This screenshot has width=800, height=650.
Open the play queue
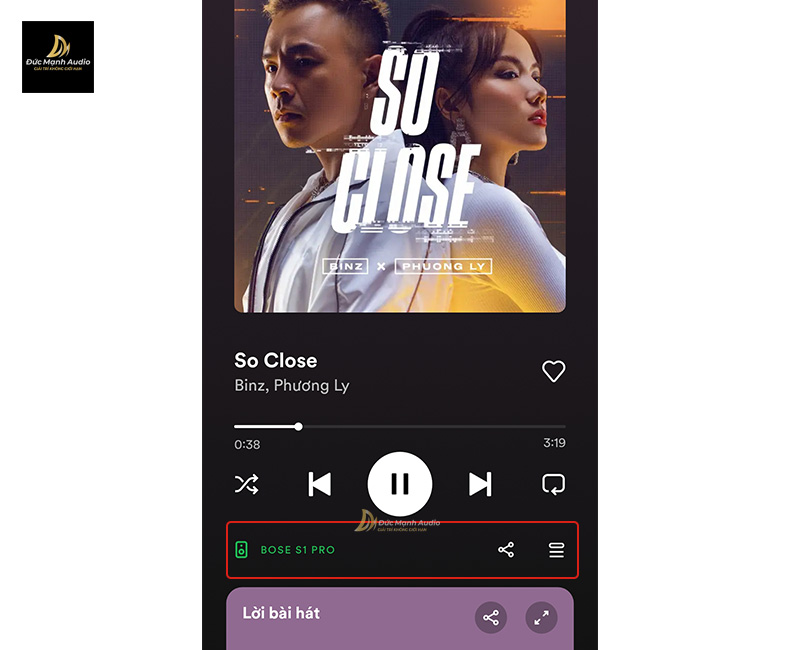click(x=556, y=550)
